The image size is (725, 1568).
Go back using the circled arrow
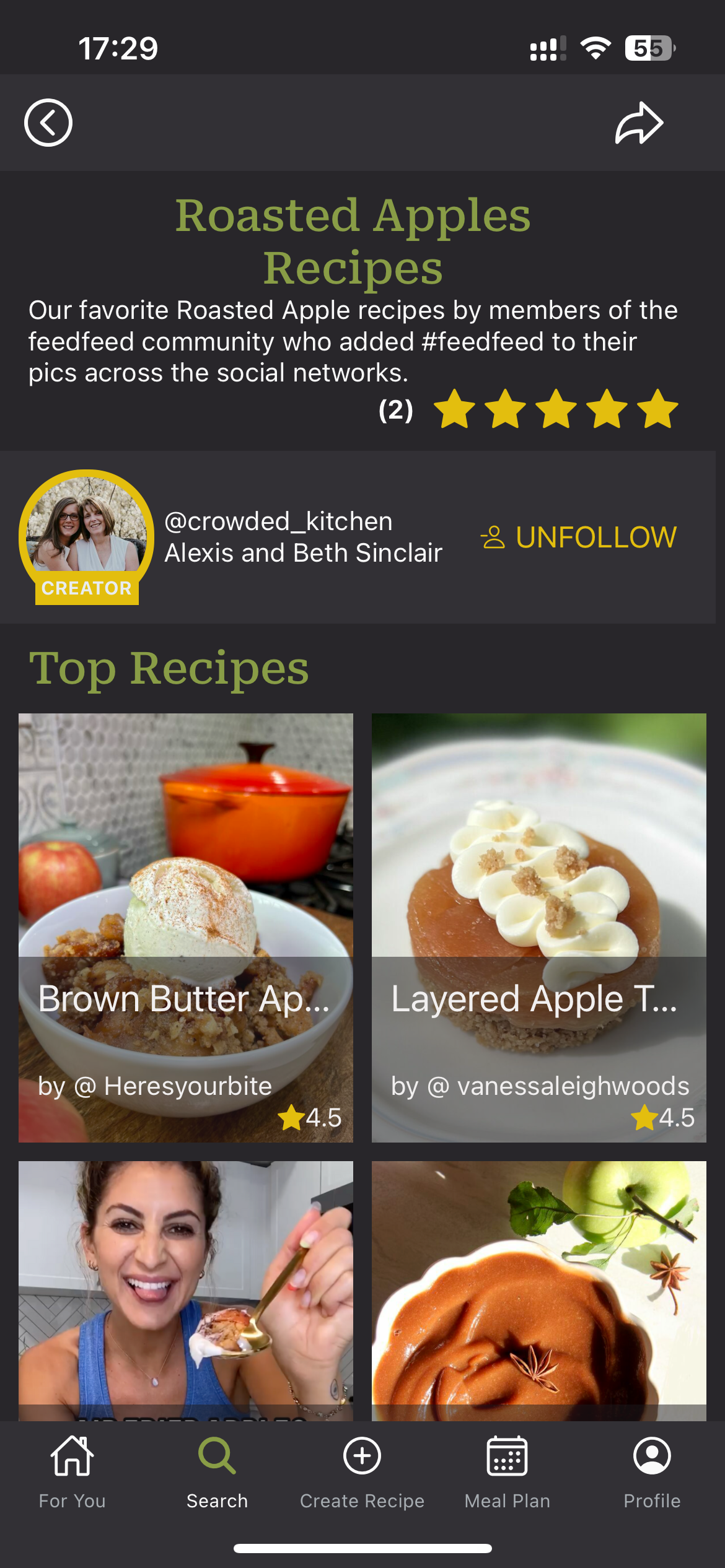pyautogui.click(x=48, y=123)
